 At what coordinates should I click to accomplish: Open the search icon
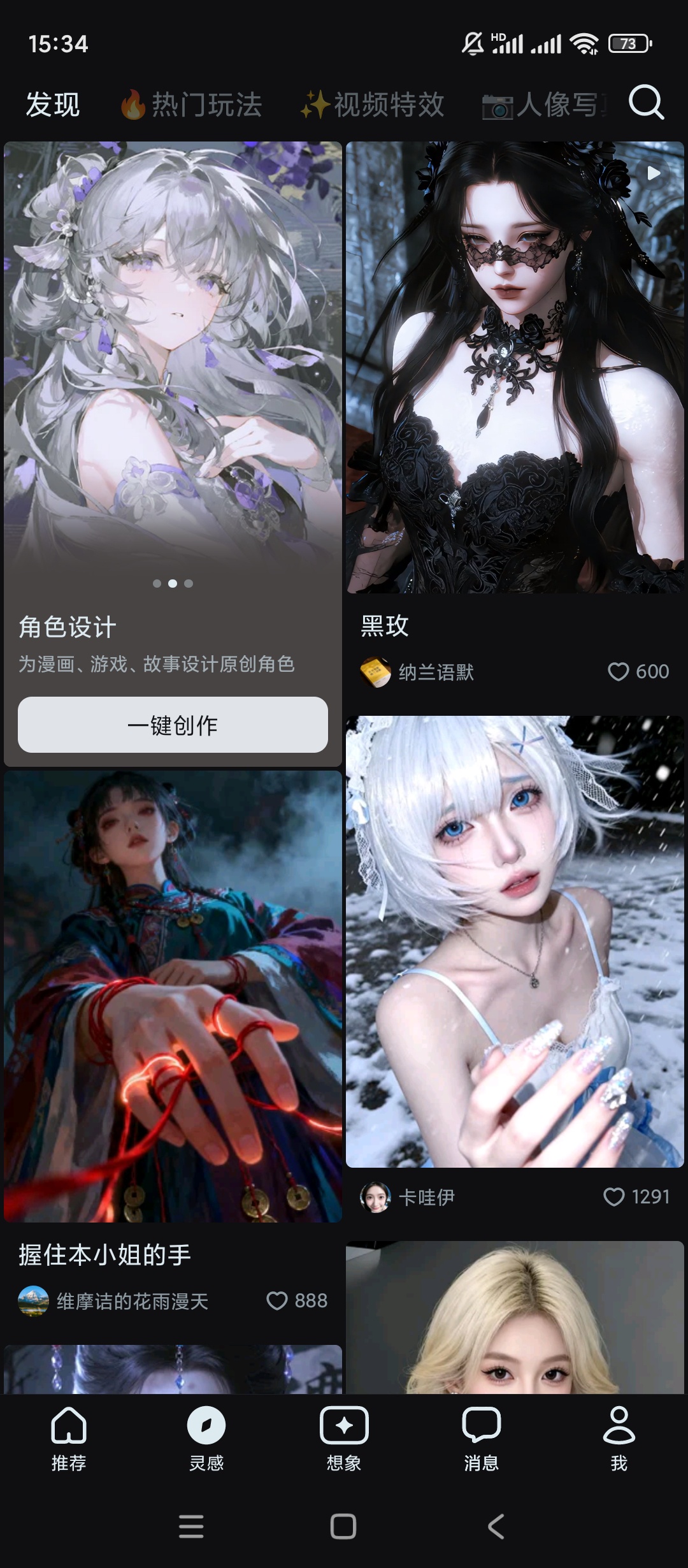pyautogui.click(x=646, y=103)
